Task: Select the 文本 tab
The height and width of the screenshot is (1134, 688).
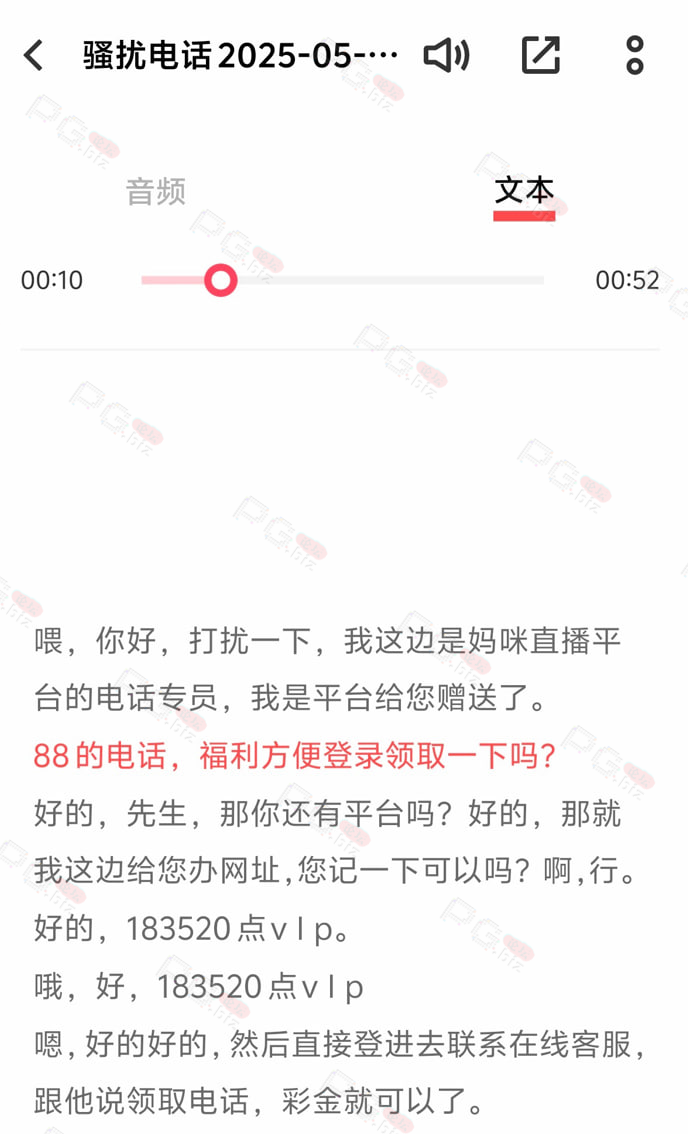Action: pyautogui.click(x=525, y=192)
